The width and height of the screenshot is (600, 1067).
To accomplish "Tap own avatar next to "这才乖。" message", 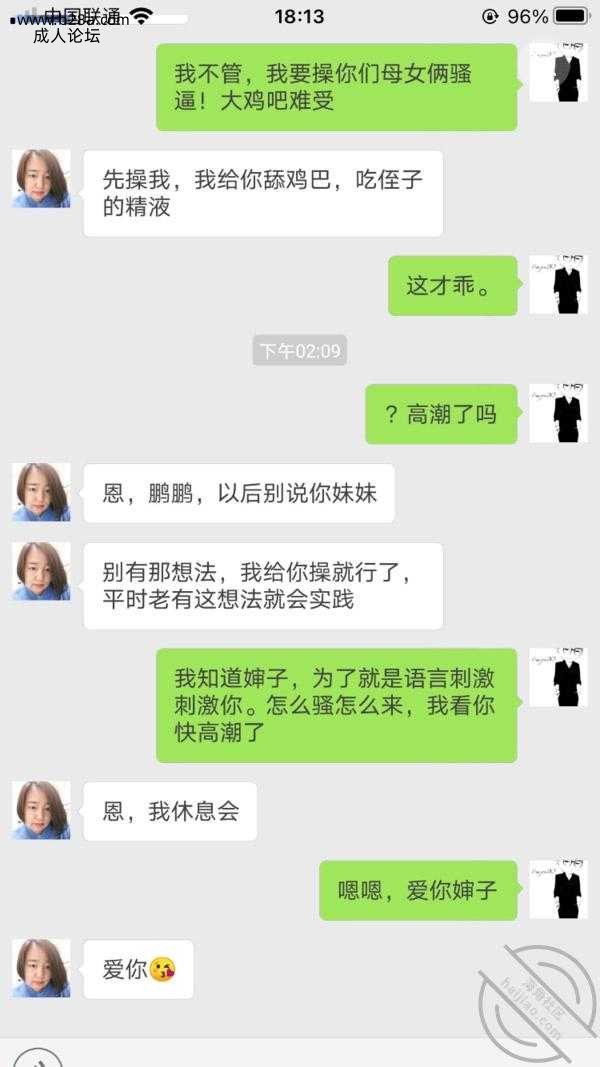I will (x=558, y=285).
